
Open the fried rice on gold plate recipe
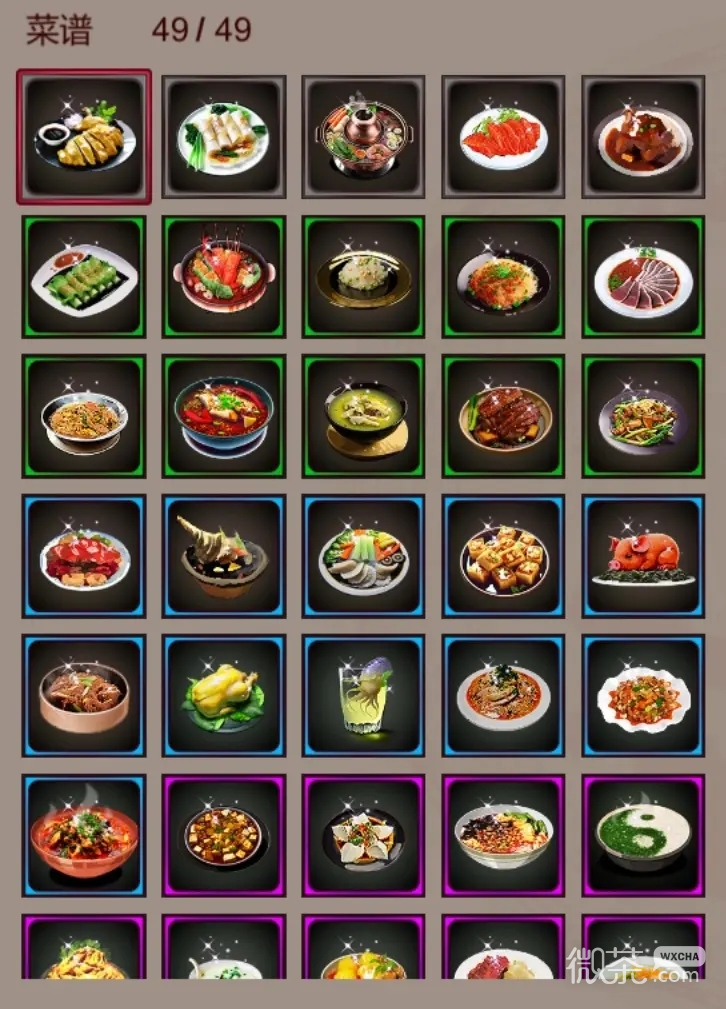click(364, 277)
